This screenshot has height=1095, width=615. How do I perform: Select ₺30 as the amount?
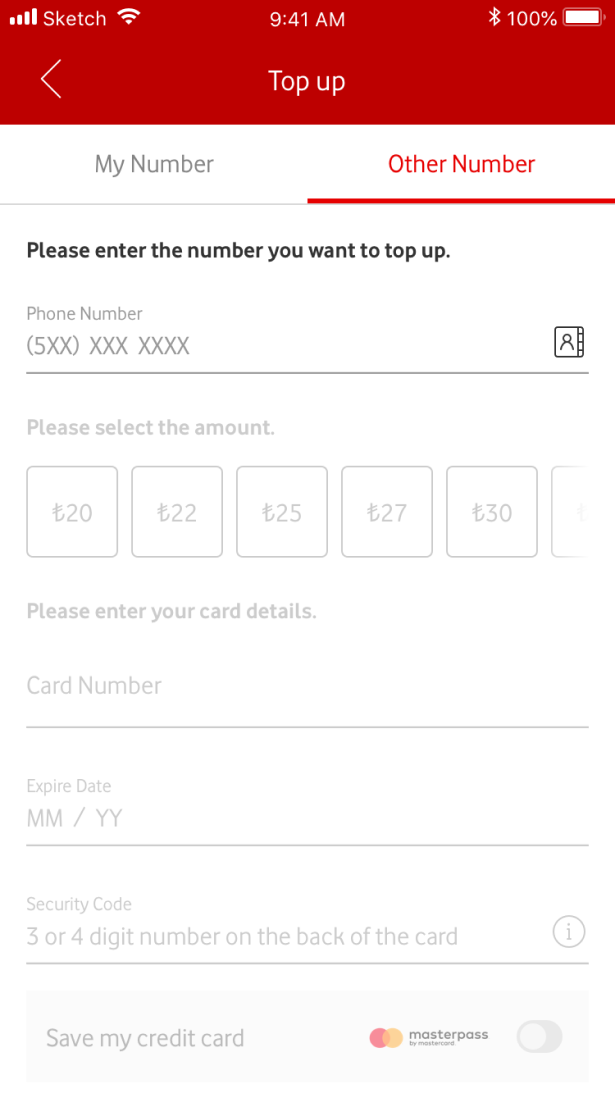pos(492,512)
